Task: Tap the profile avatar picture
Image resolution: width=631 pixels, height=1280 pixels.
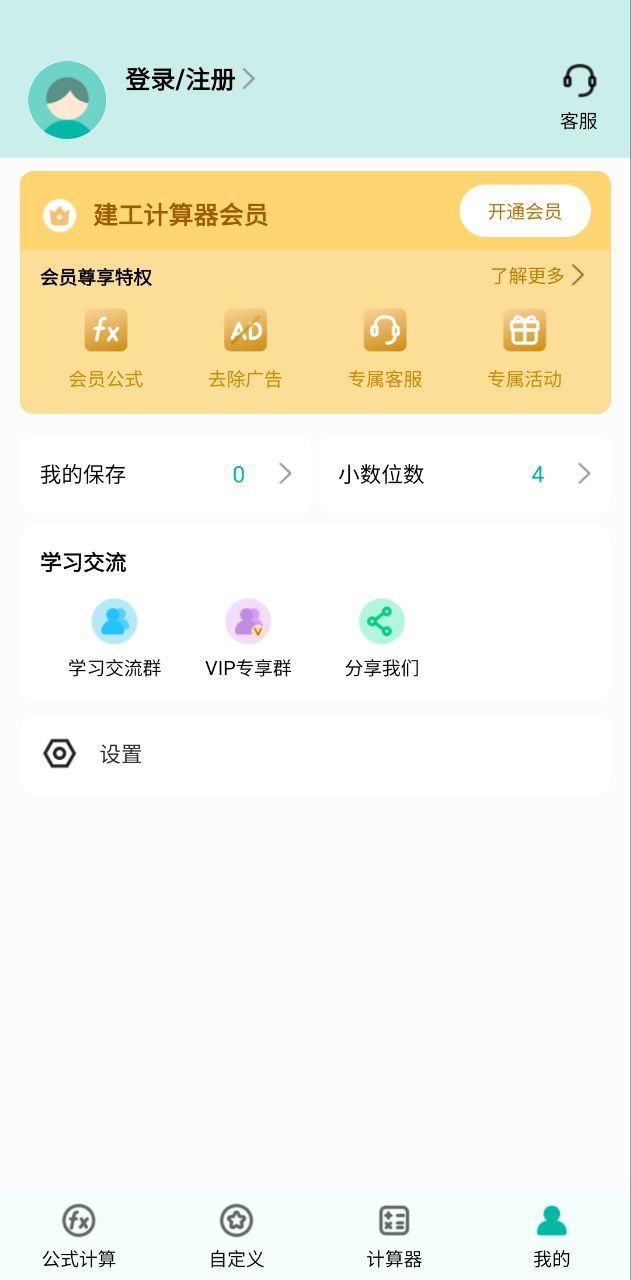Action: [x=67, y=100]
